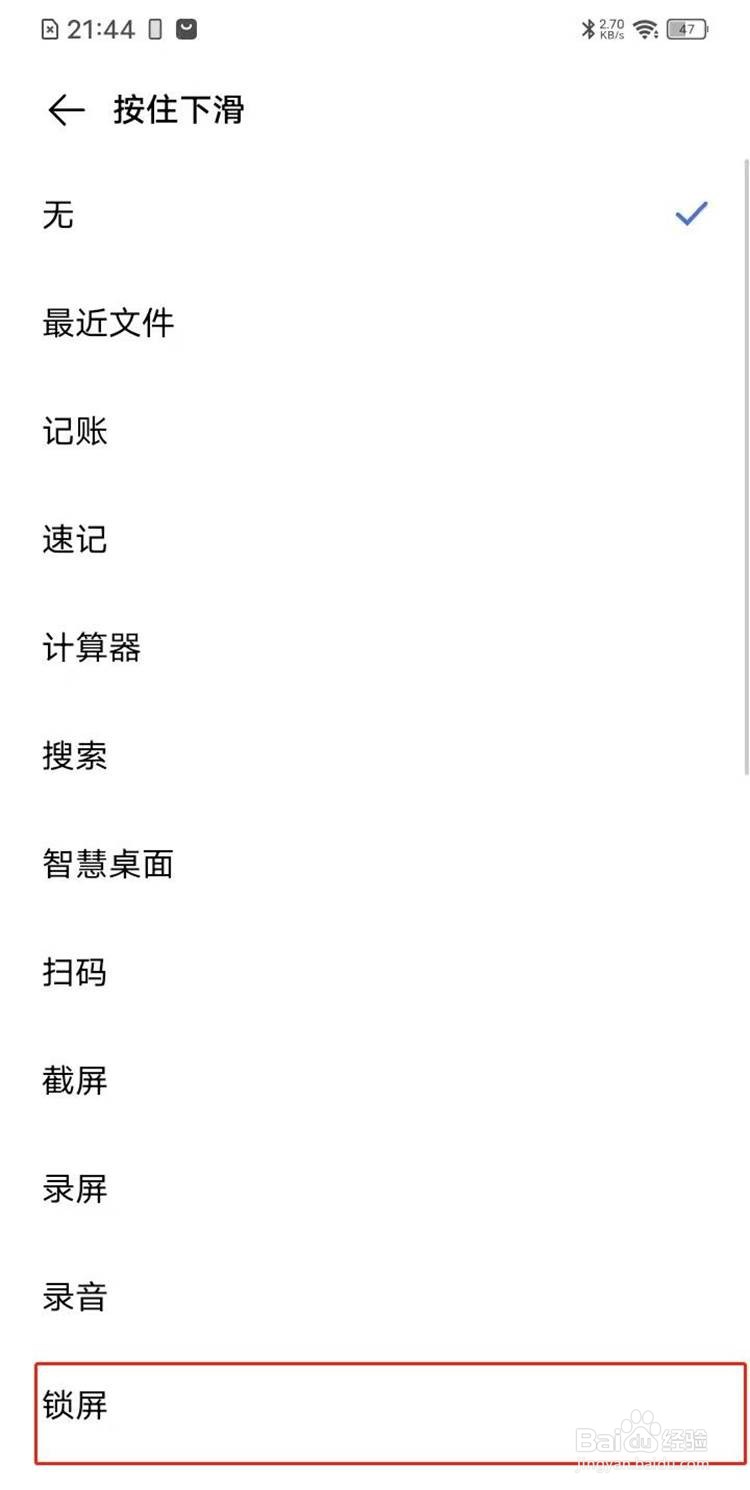Select the 锁屏 option
Image resolution: width=750 pixels, height=1490 pixels.
pos(74,1405)
